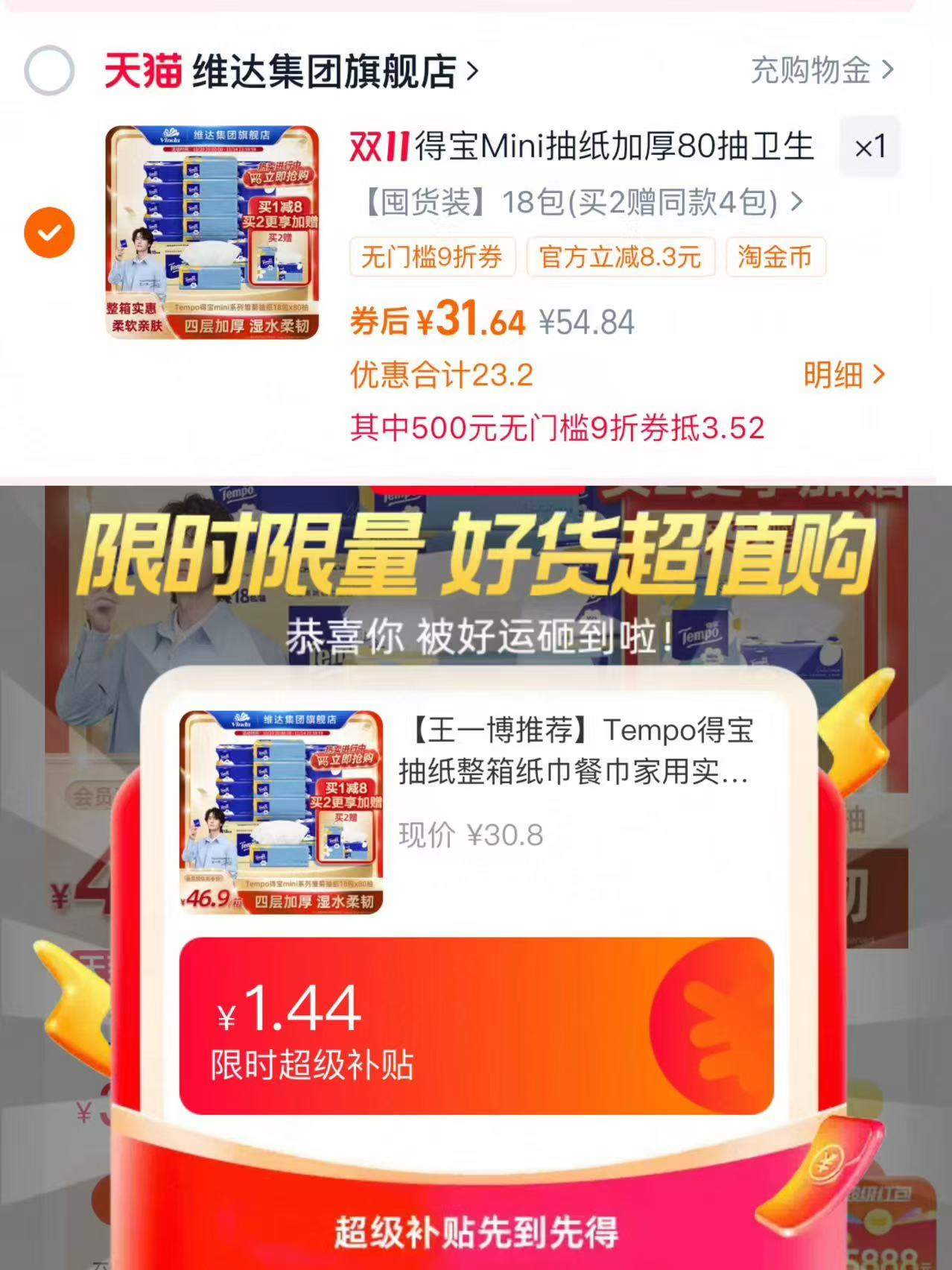Toggle the 淘金币 discount tag
Viewport: 952px width, 1270px height.
pyautogui.click(x=775, y=257)
